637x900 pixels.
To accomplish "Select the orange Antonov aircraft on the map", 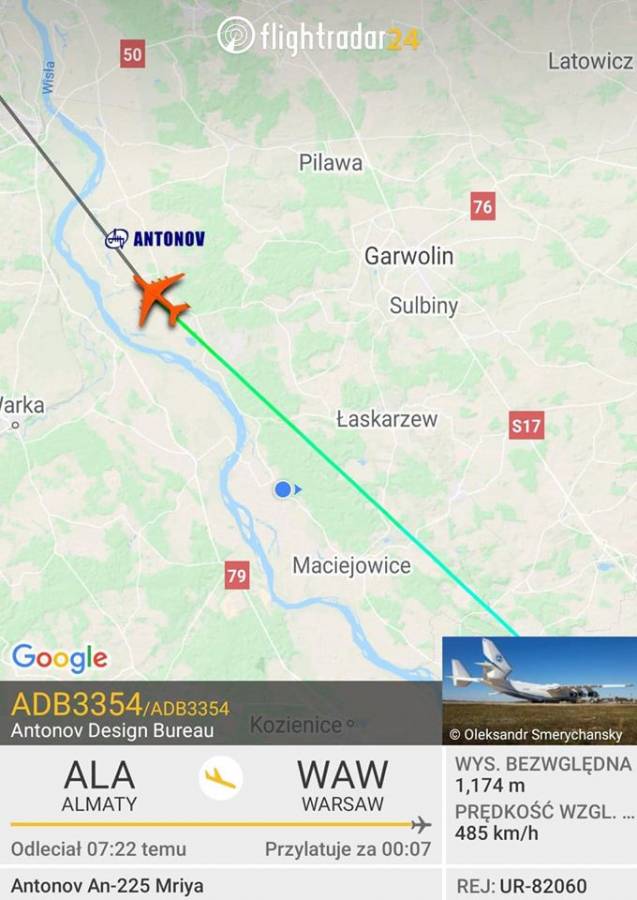I will 160,298.
